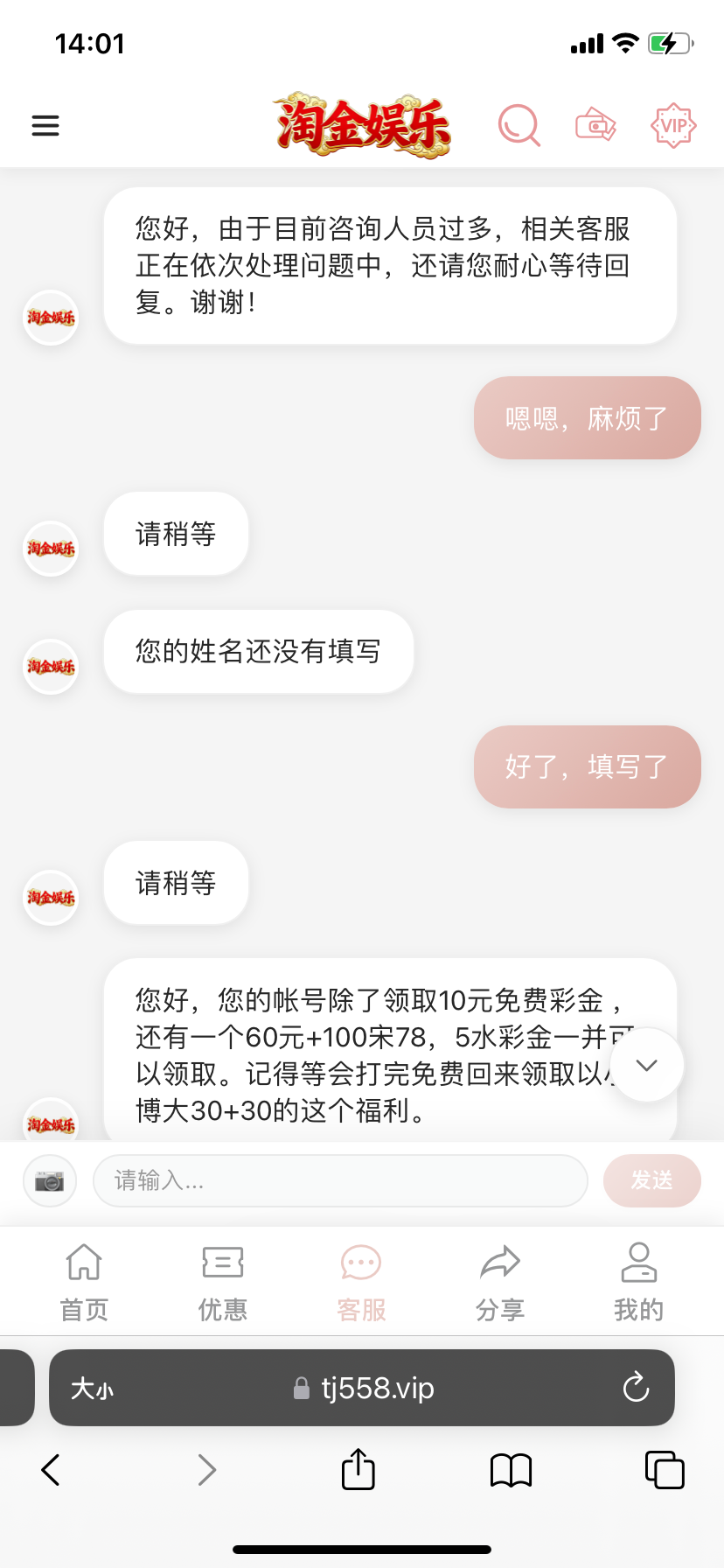Image resolution: width=724 pixels, height=1568 pixels.
Task: Open the Safari share sheet
Action: click(359, 1470)
